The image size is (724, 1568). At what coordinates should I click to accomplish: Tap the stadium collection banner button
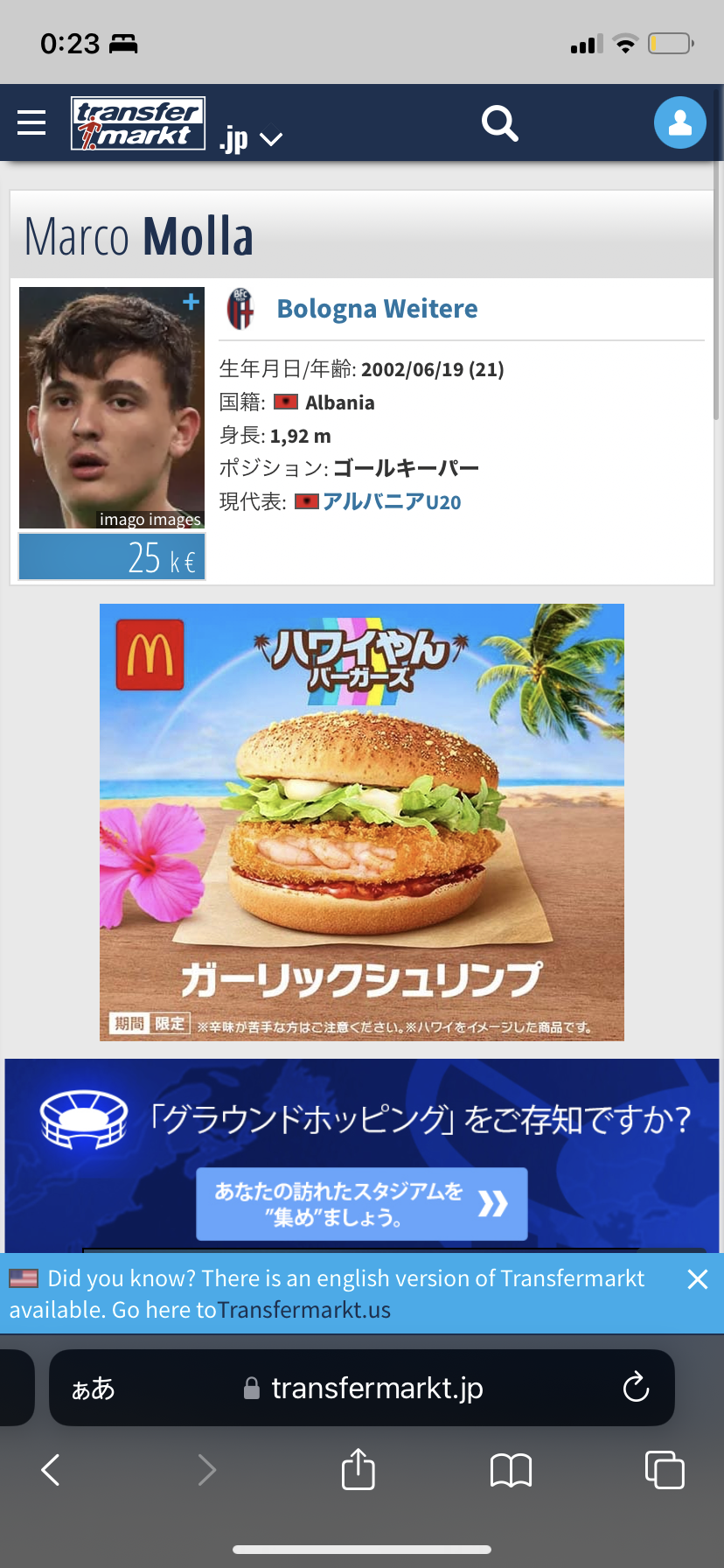click(x=361, y=1204)
